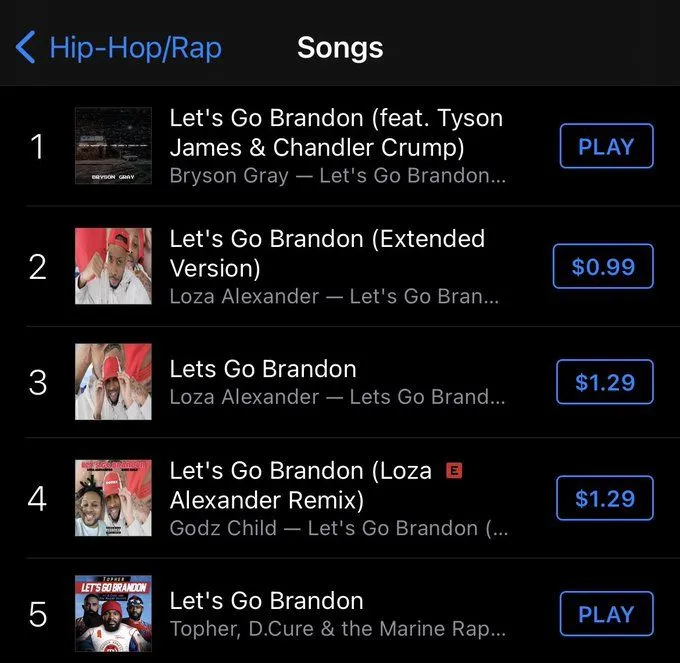
Task: Play Topher's Let's Go Brandon
Action: click(605, 613)
